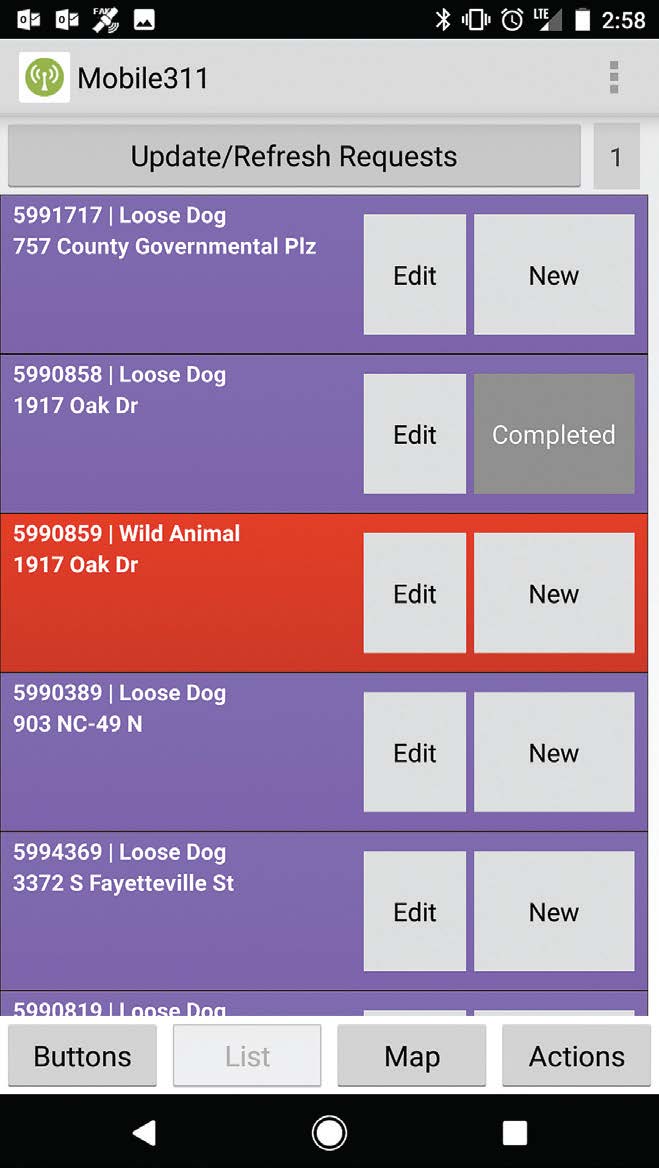
Task: Tap New status for request 5991717
Action: pyautogui.click(x=553, y=275)
